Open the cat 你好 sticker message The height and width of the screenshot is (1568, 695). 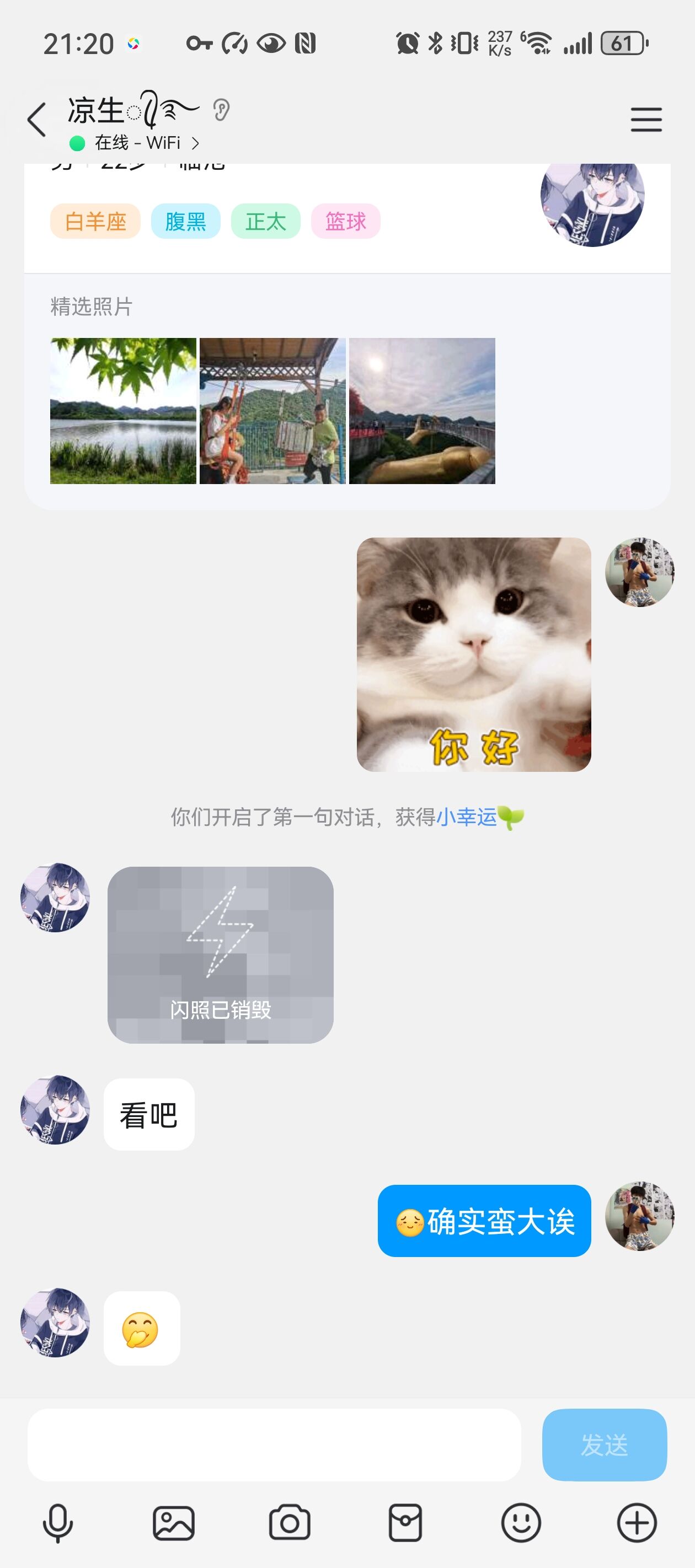pyautogui.click(x=474, y=654)
